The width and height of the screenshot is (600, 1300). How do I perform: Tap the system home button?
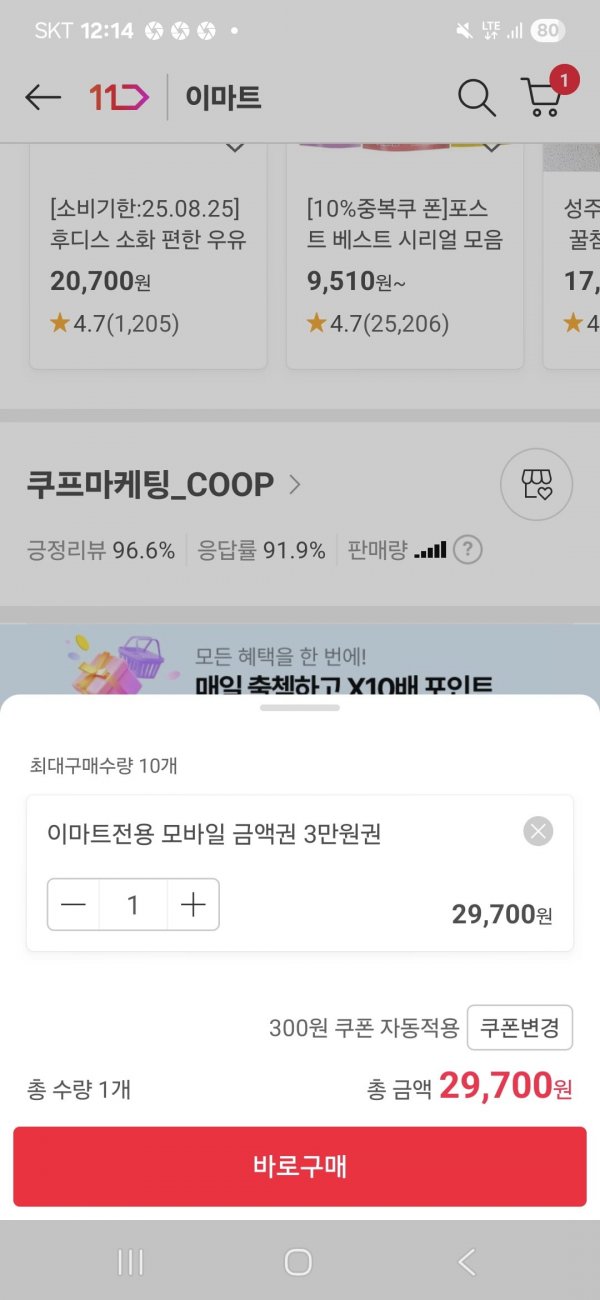coord(298,1262)
